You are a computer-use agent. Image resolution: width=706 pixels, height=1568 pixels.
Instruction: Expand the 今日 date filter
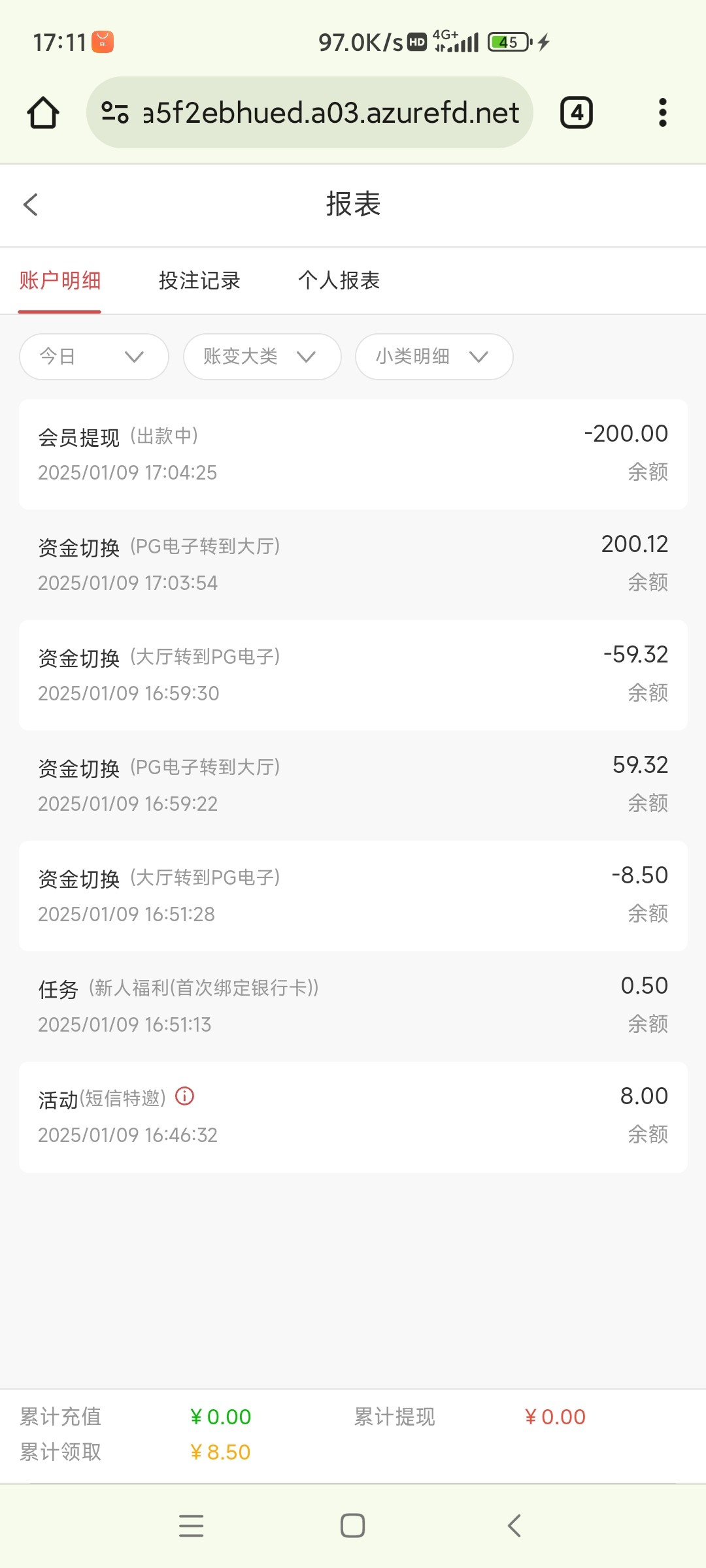coord(94,357)
